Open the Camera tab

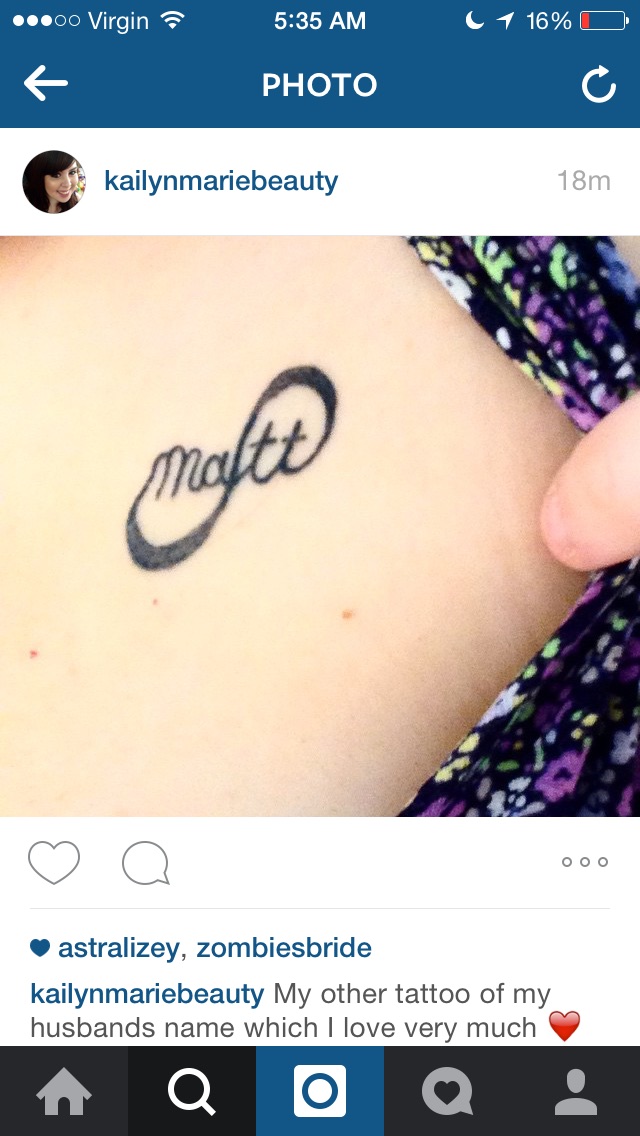coord(320,1091)
